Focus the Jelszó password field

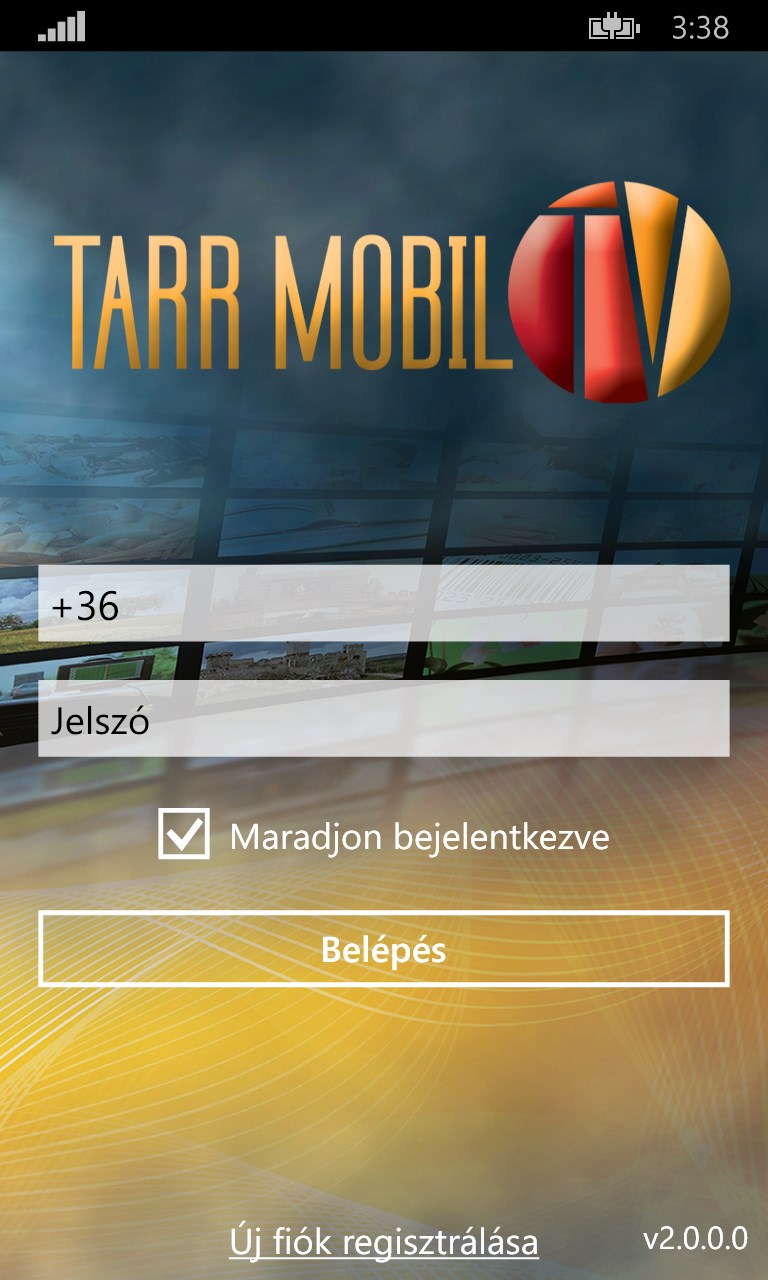tap(384, 719)
